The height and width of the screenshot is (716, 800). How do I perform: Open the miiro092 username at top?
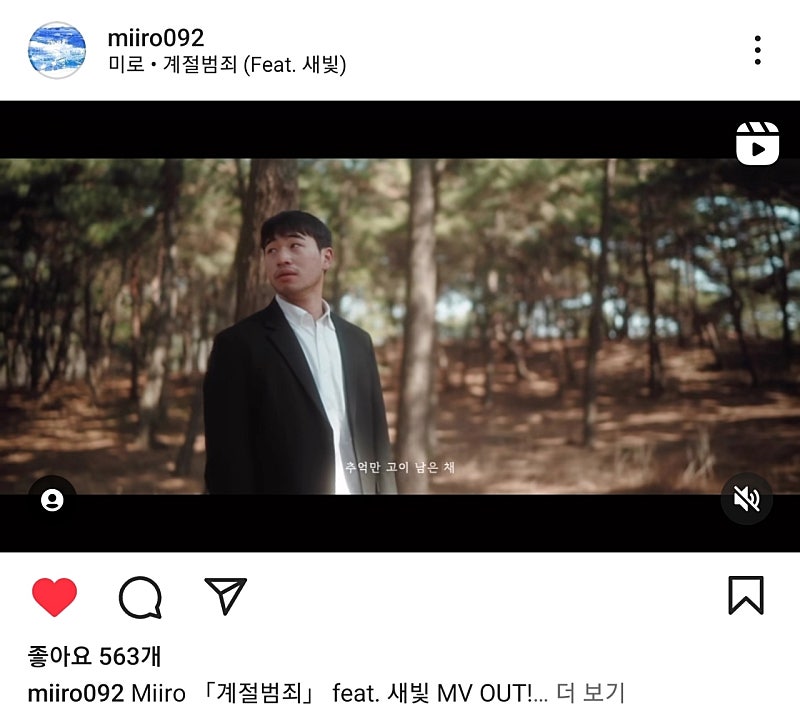point(155,38)
